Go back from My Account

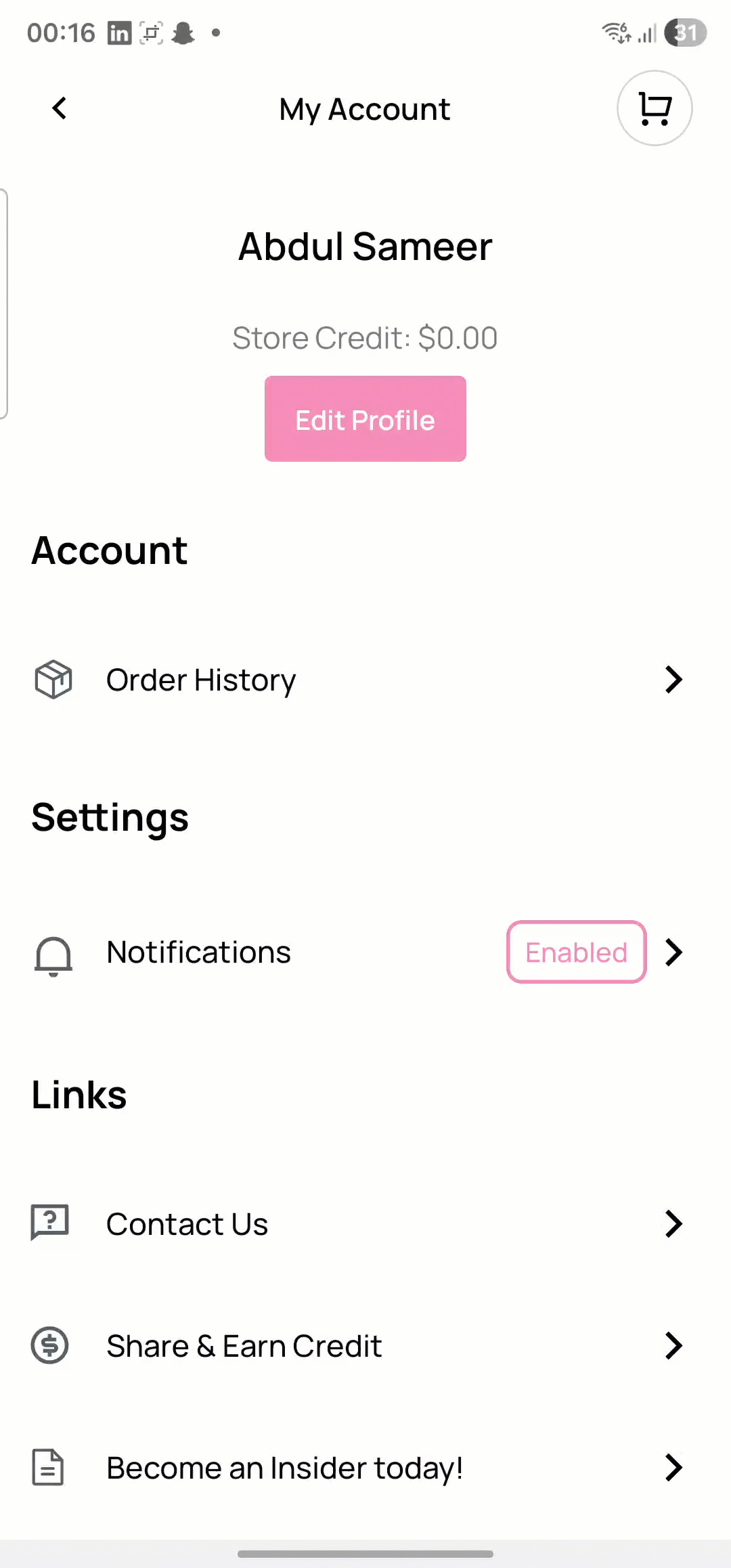60,108
